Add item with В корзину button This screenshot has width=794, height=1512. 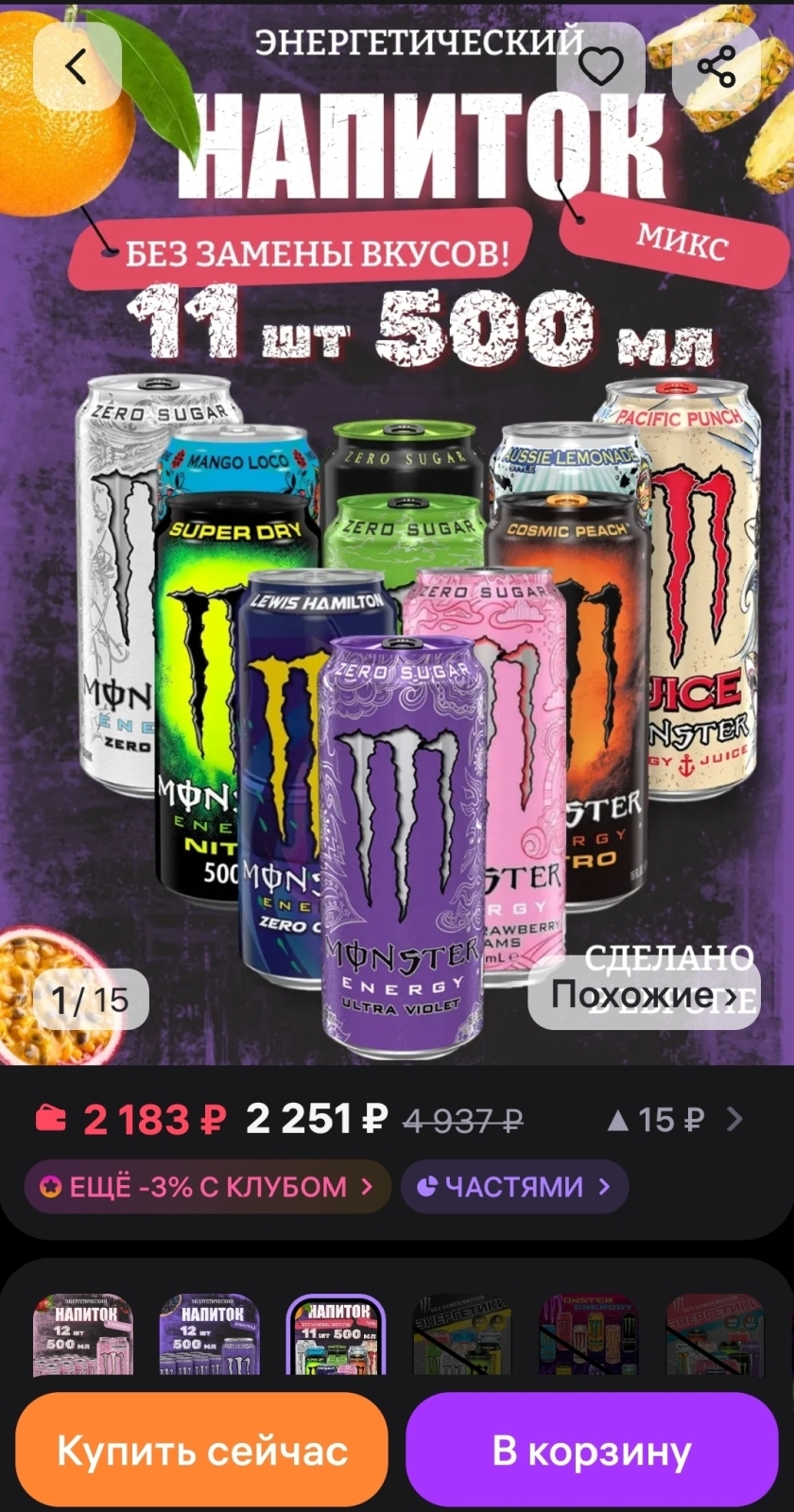(x=592, y=1451)
